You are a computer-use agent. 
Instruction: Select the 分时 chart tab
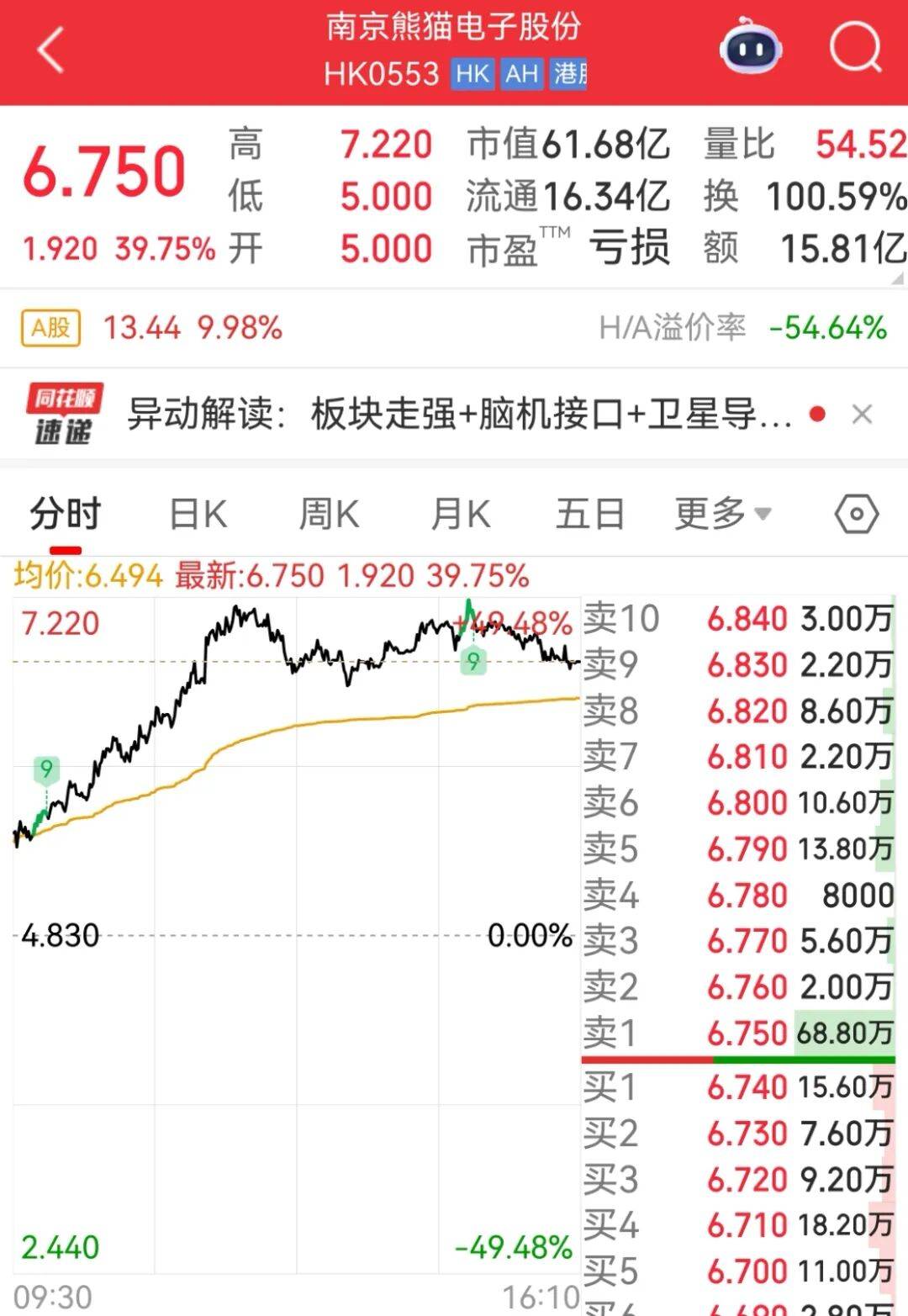tap(66, 514)
